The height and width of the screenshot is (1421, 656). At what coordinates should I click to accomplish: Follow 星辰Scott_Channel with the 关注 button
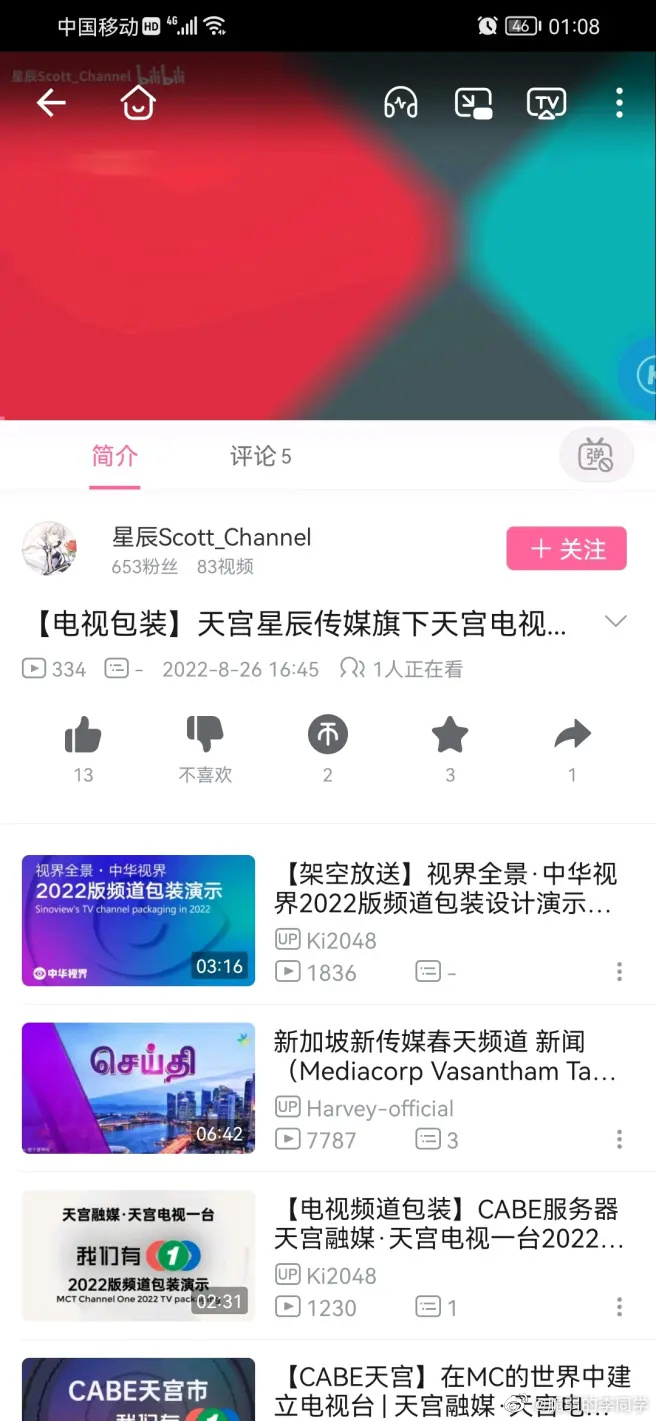[x=566, y=549]
